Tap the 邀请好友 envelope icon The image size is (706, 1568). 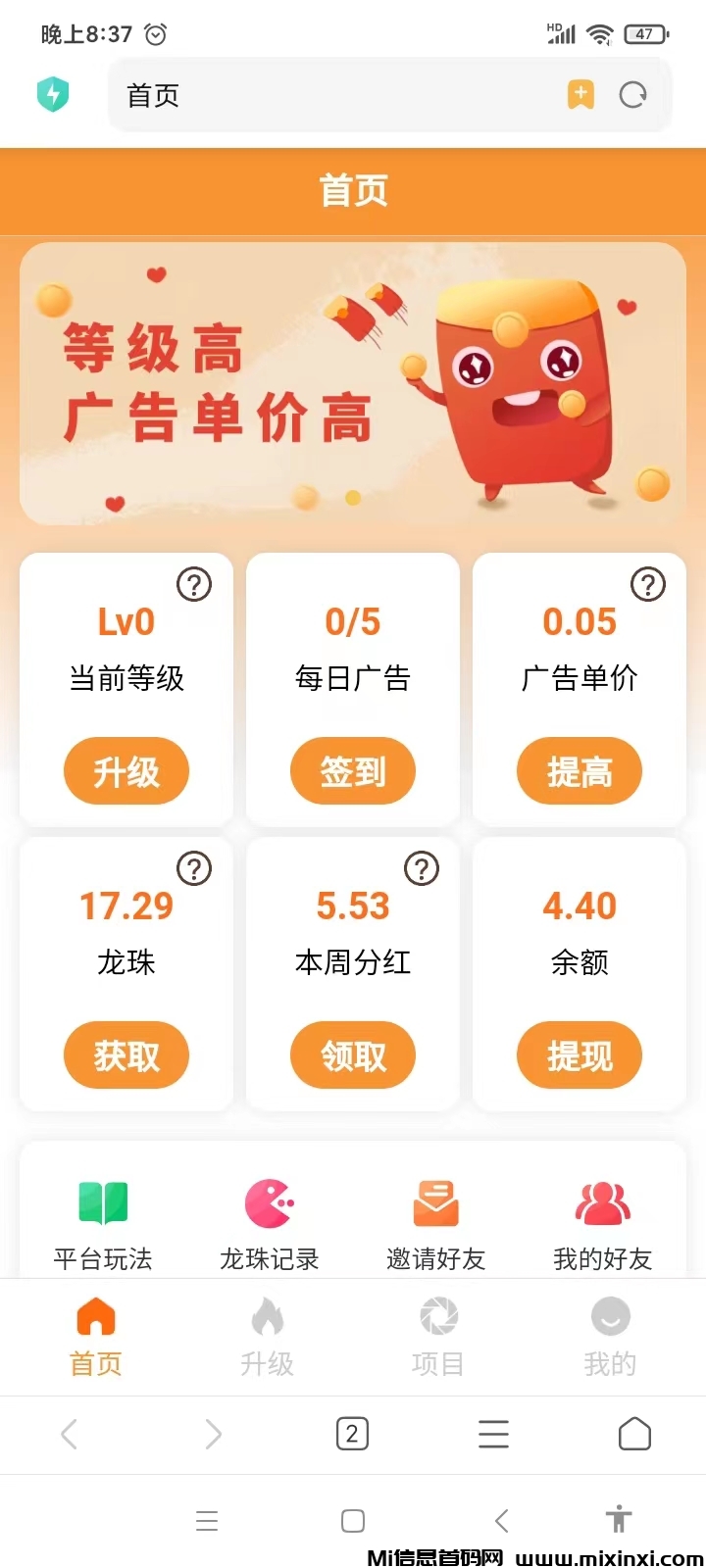coord(435,1203)
